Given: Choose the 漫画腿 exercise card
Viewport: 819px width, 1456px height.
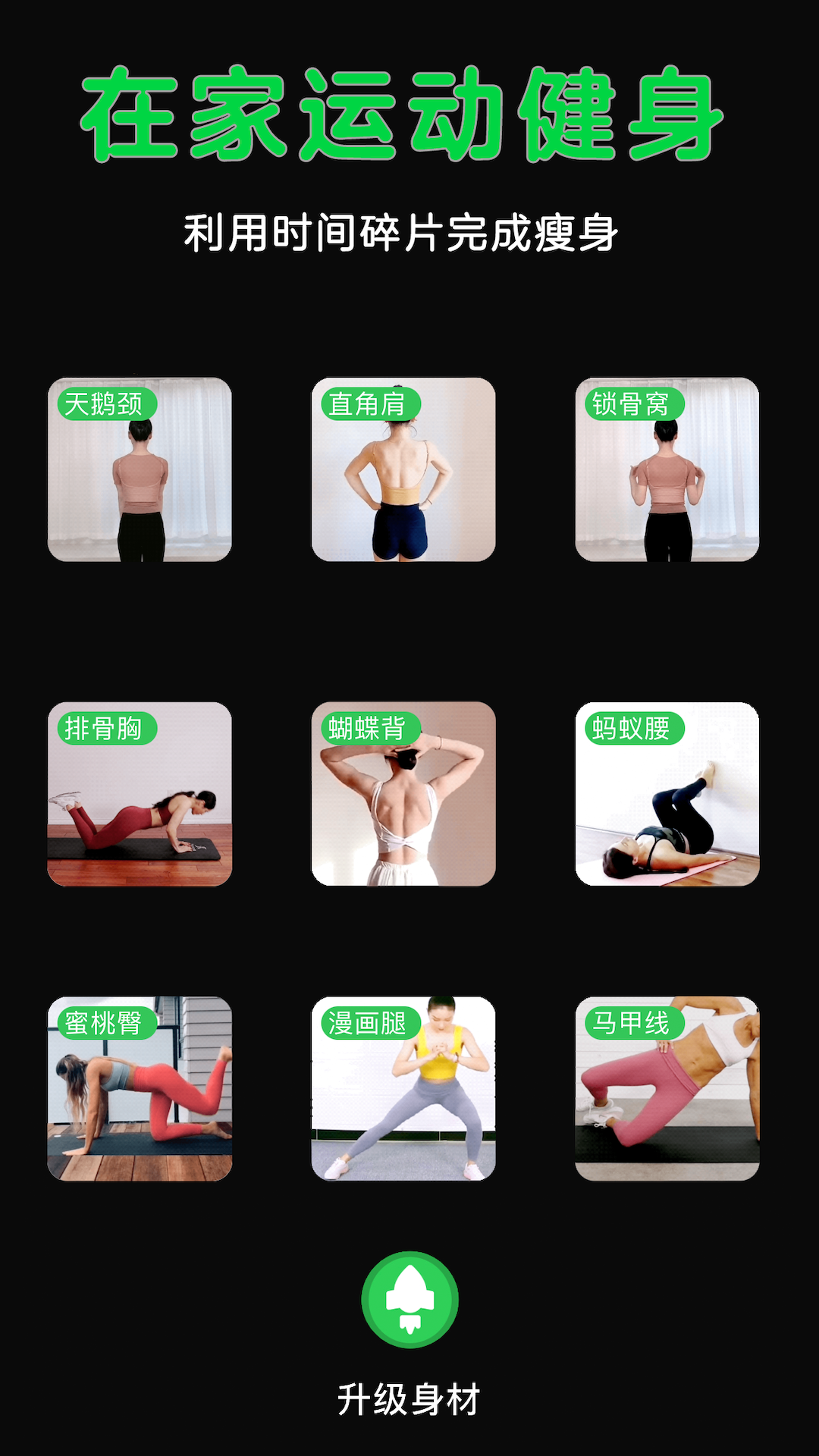Looking at the screenshot, I should (403, 1088).
